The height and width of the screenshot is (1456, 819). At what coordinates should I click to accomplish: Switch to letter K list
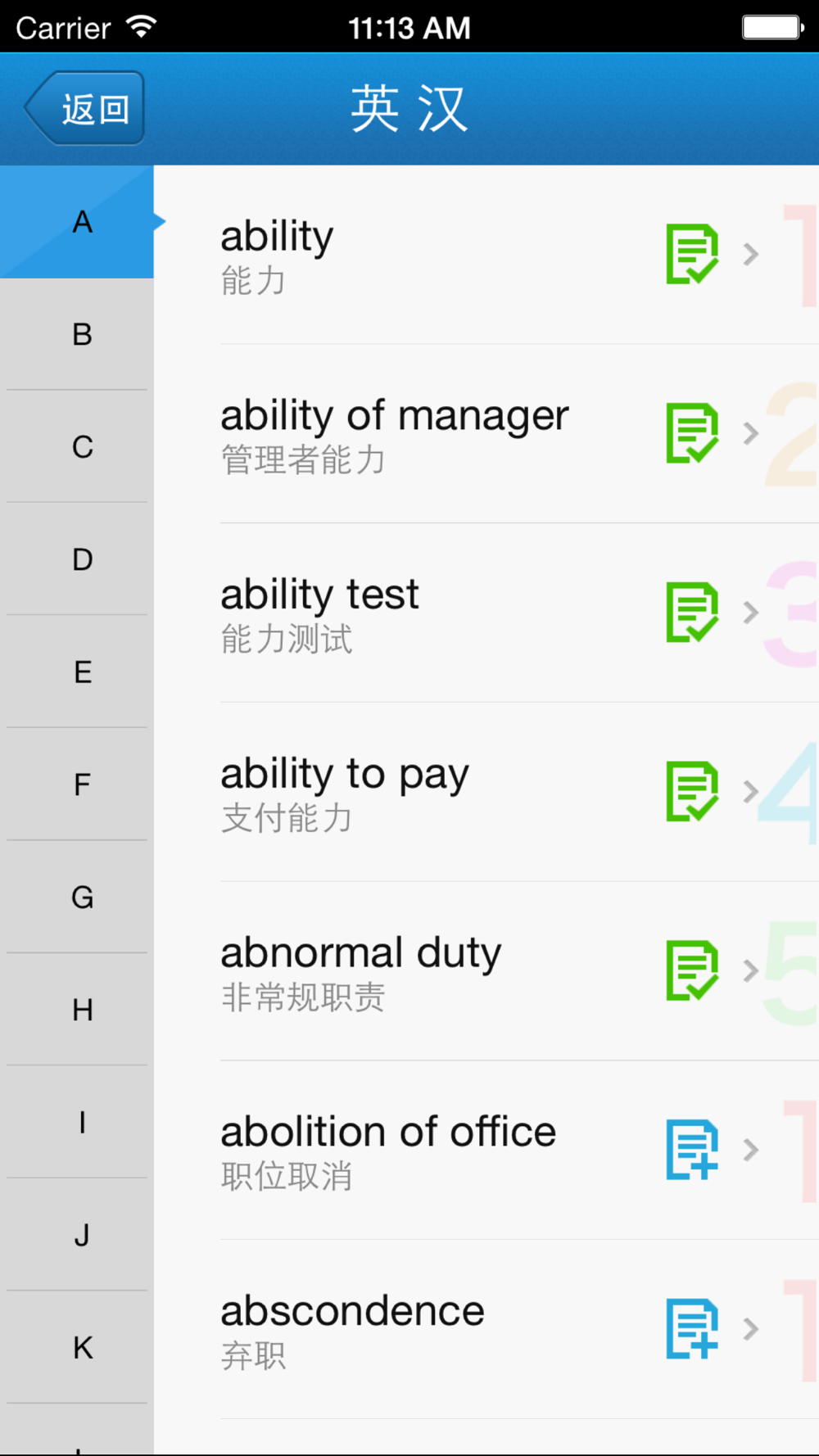click(77, 1347)
